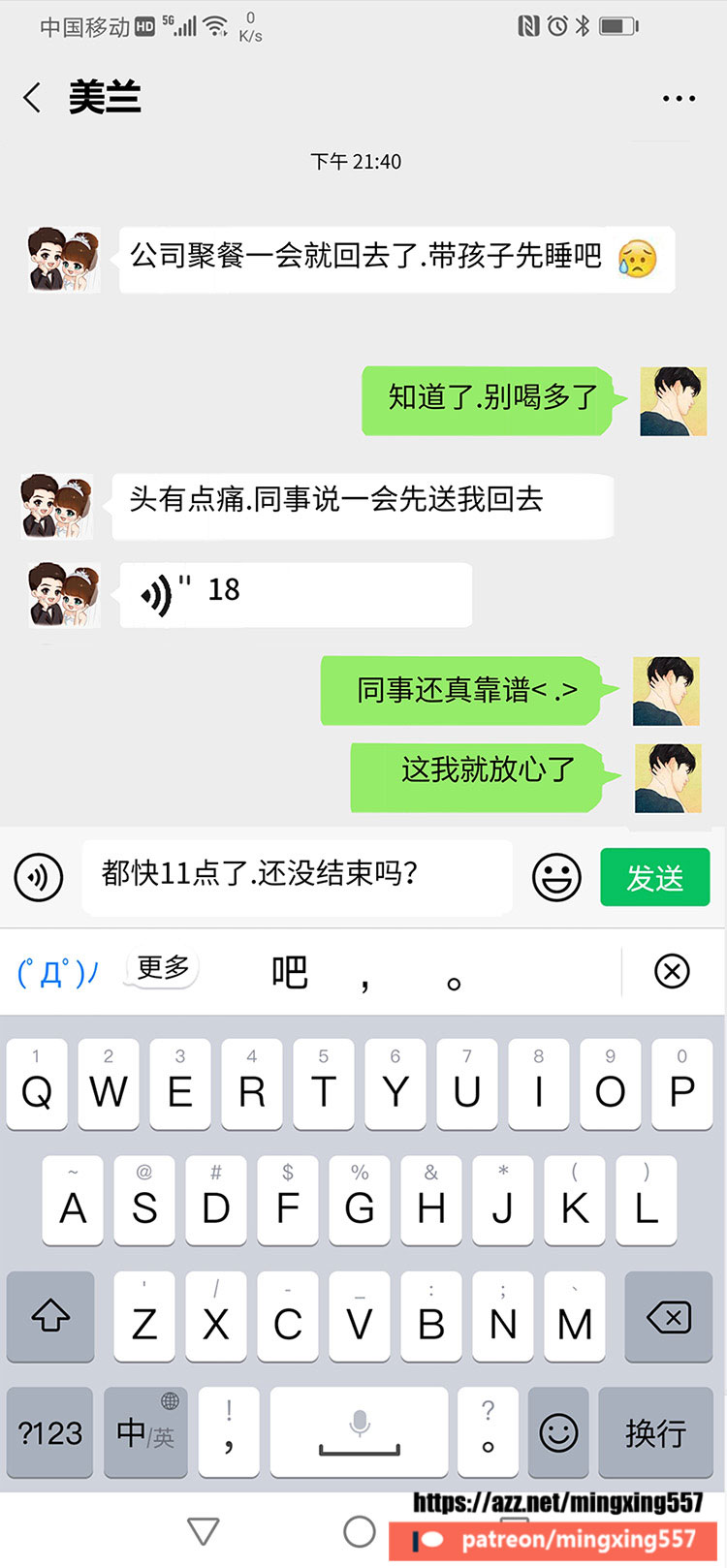
Task: Tap the home navigation triangle
Action: (x=202, y=1529)
